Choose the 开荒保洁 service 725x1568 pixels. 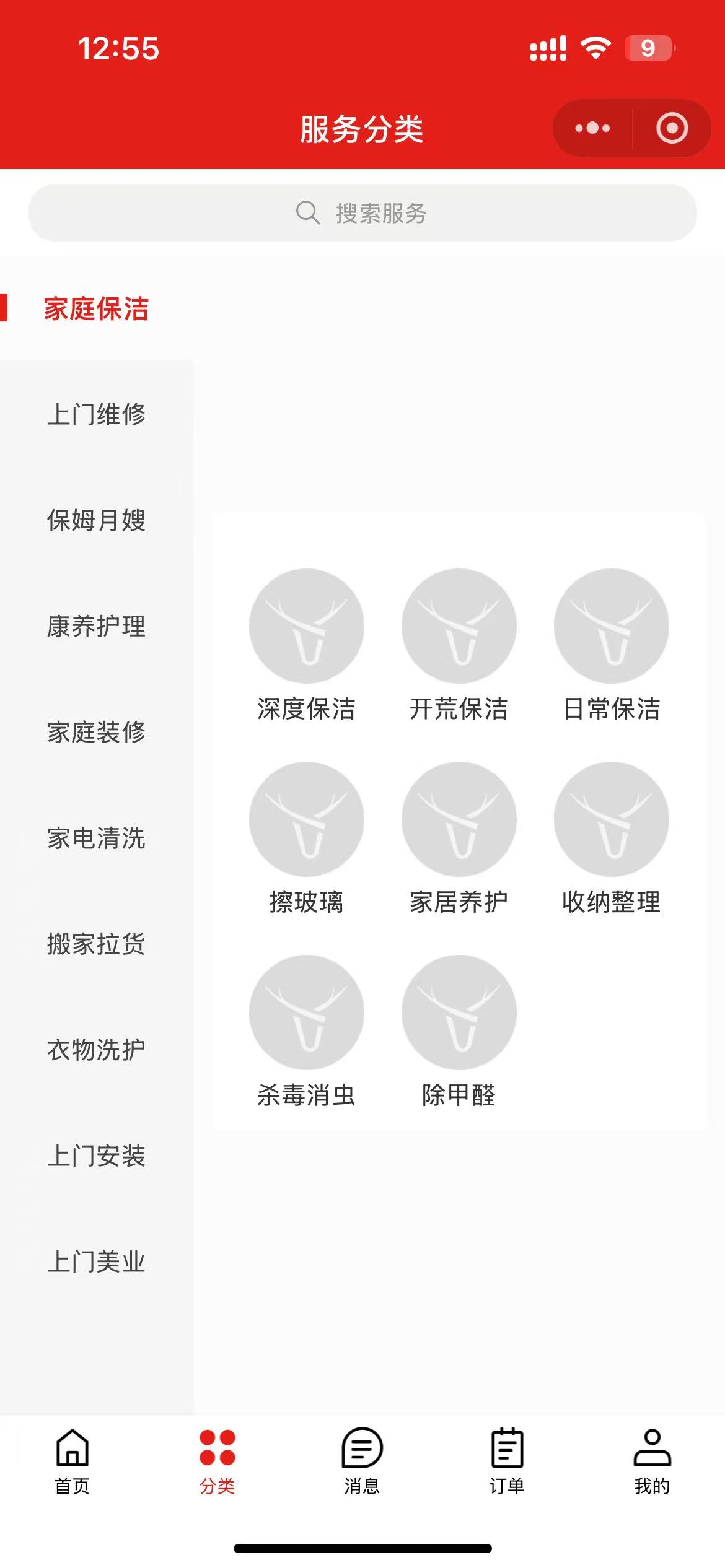[x=459, y=644]
